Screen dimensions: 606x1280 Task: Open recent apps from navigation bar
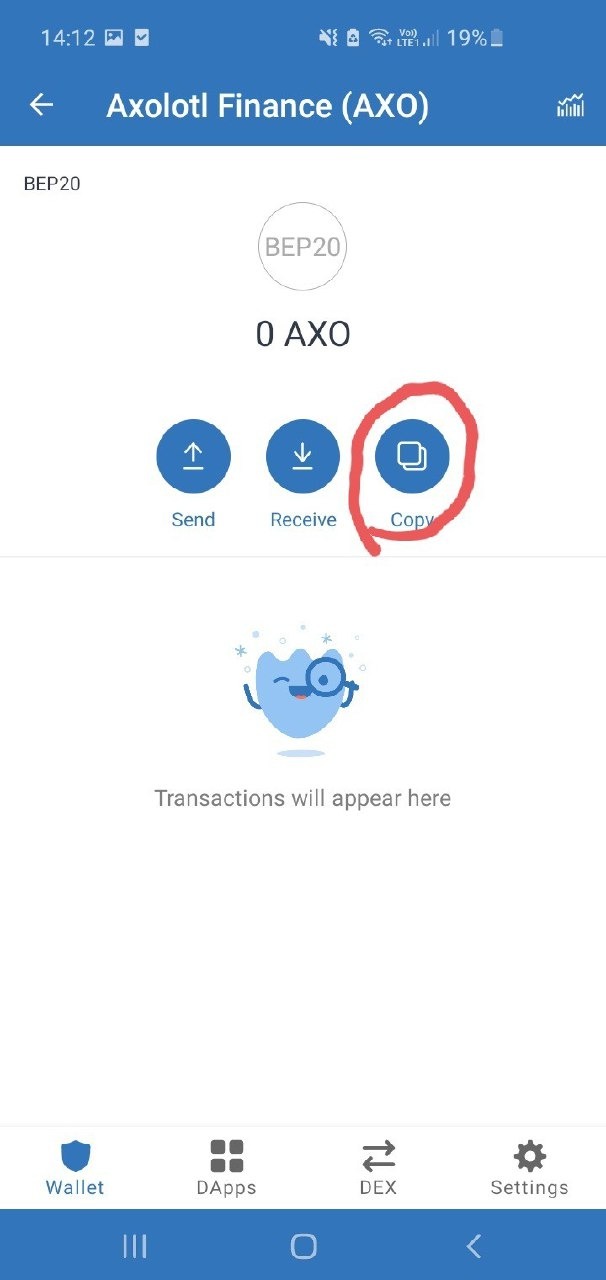(134, 1245)
